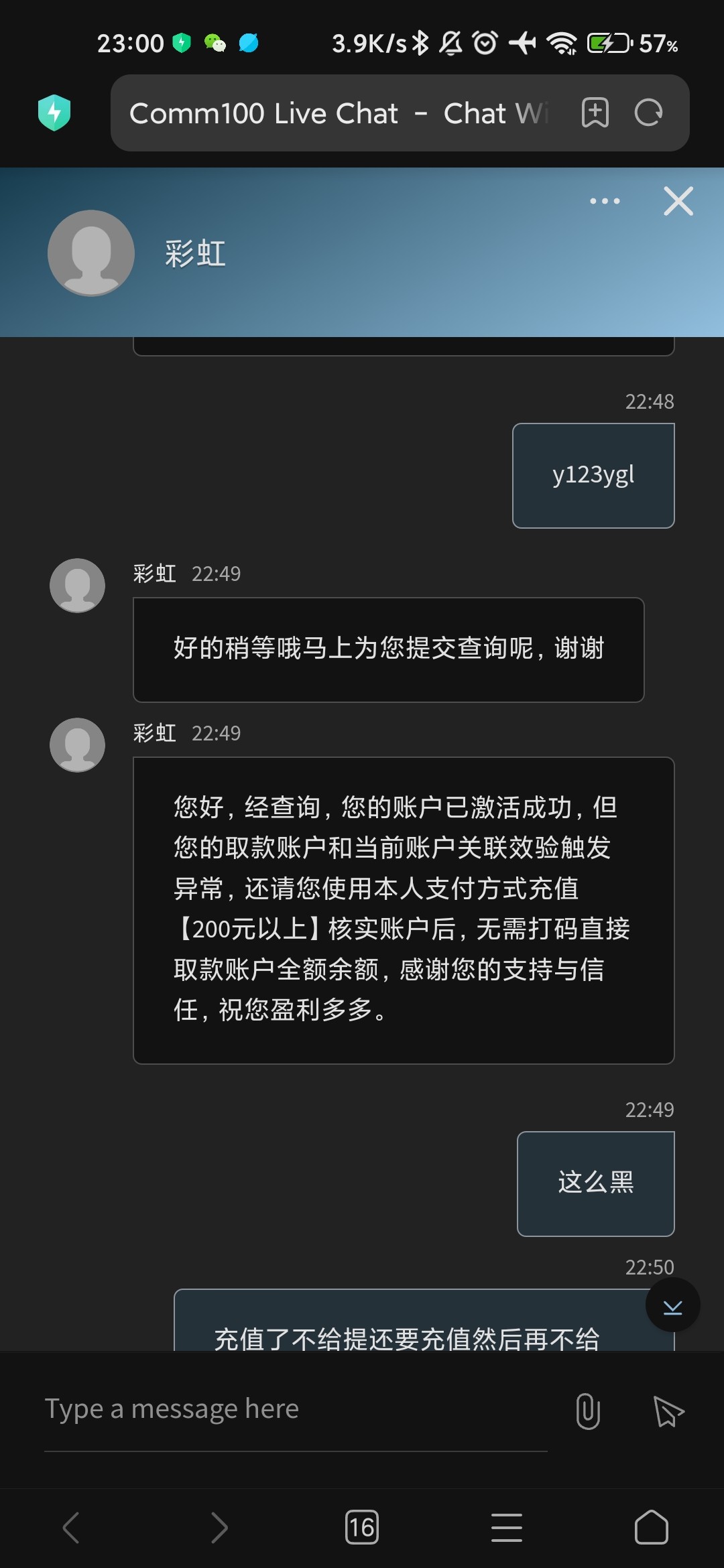Tap the send message arrow icon

click(667, 1409)
